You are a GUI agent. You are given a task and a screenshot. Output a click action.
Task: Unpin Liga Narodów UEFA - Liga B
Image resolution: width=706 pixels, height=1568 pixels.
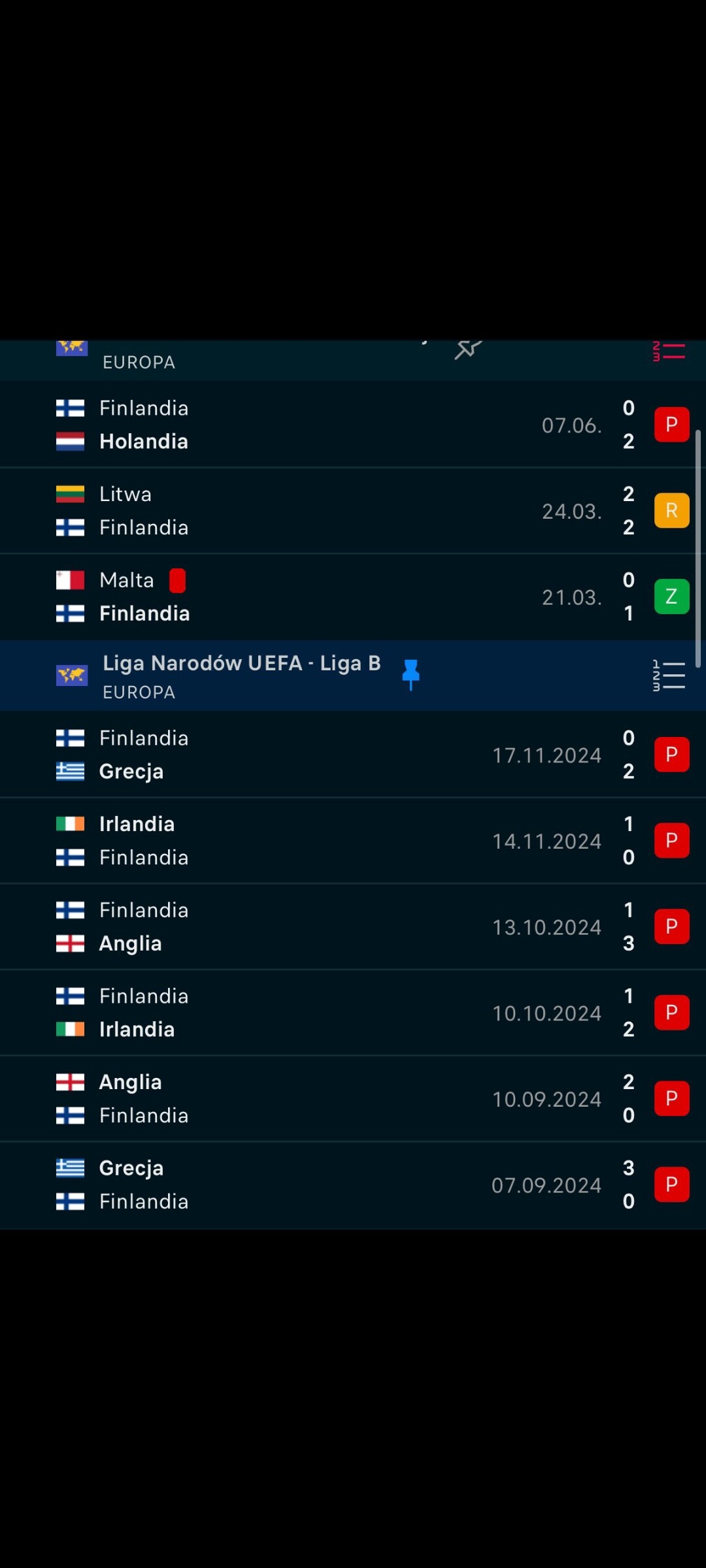(x=411, y=675)
